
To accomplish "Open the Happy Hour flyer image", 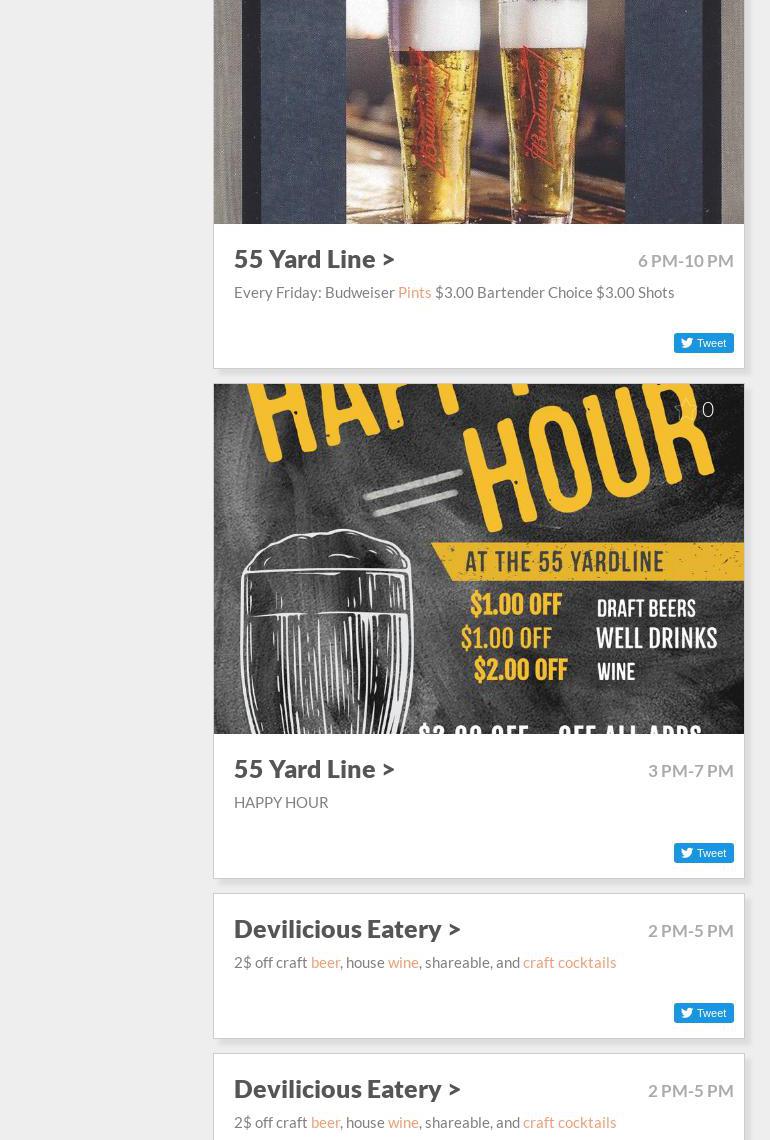I will [x=478, y=558].
